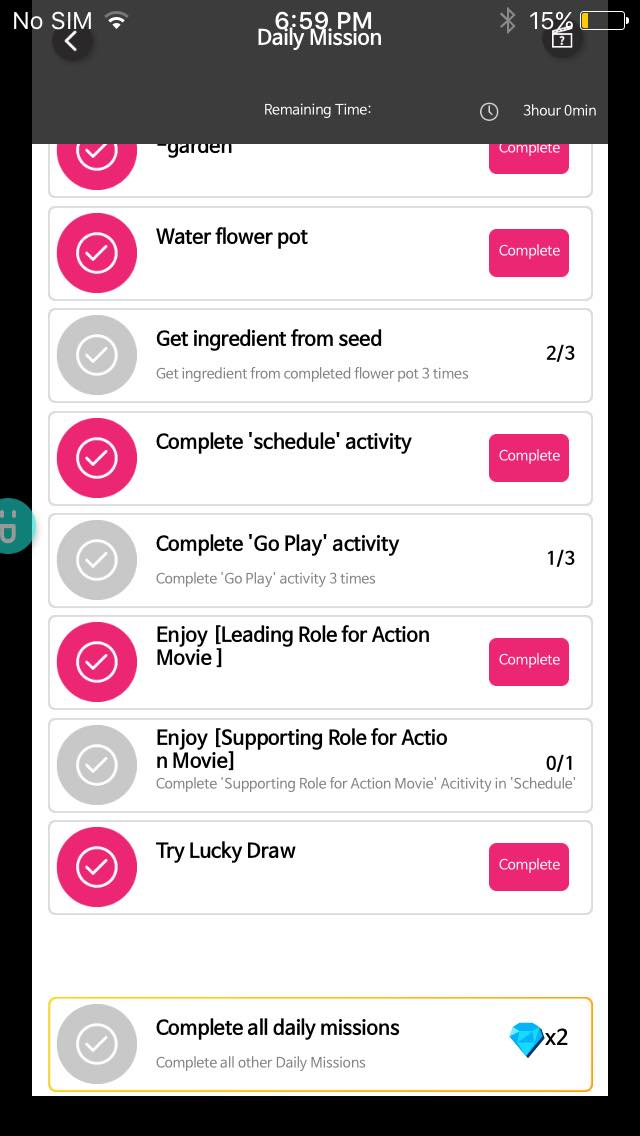Claim Complete for Try Lucky Draw

[528, 866]
